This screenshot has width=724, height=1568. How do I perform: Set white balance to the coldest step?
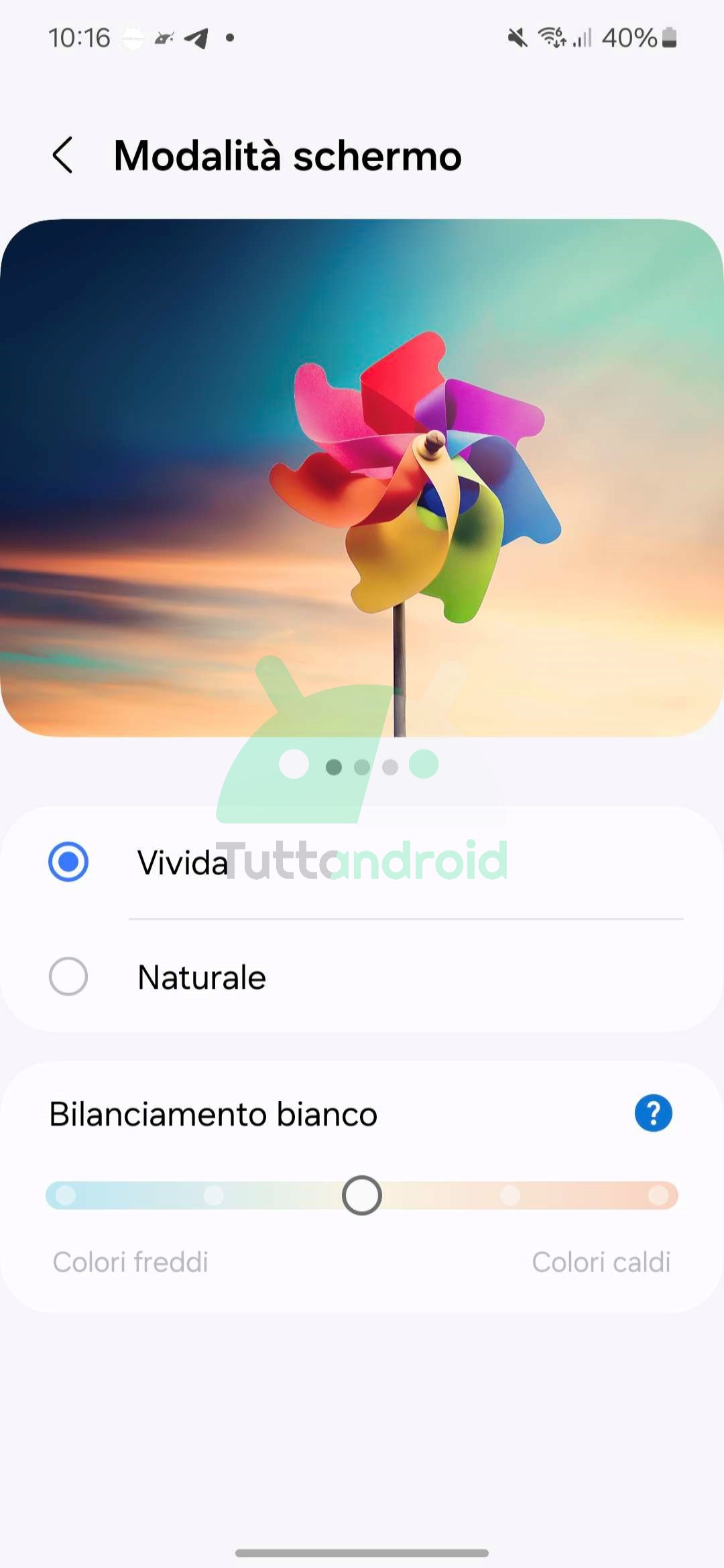66,1195
